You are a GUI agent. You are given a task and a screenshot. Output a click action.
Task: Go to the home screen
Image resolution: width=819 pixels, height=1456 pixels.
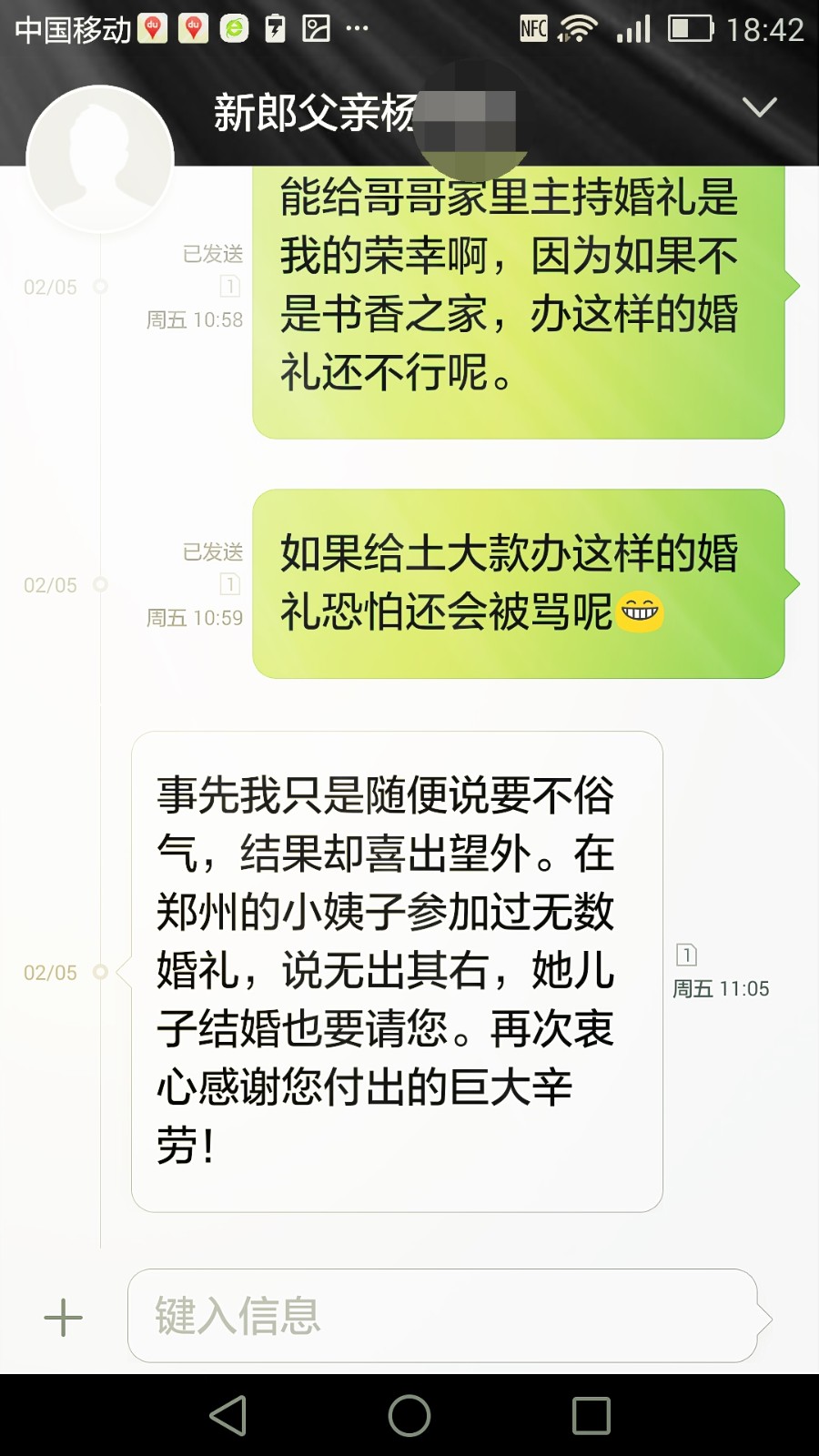pyautogui.click(x=409, y=1416)
